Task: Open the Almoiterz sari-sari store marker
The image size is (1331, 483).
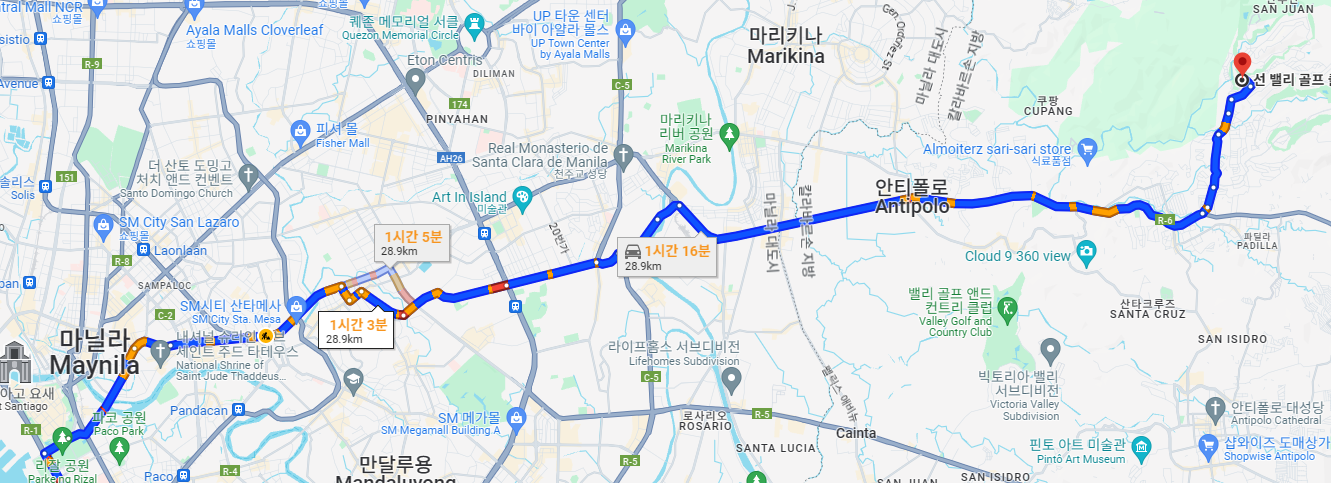Action: [1088, 149]
